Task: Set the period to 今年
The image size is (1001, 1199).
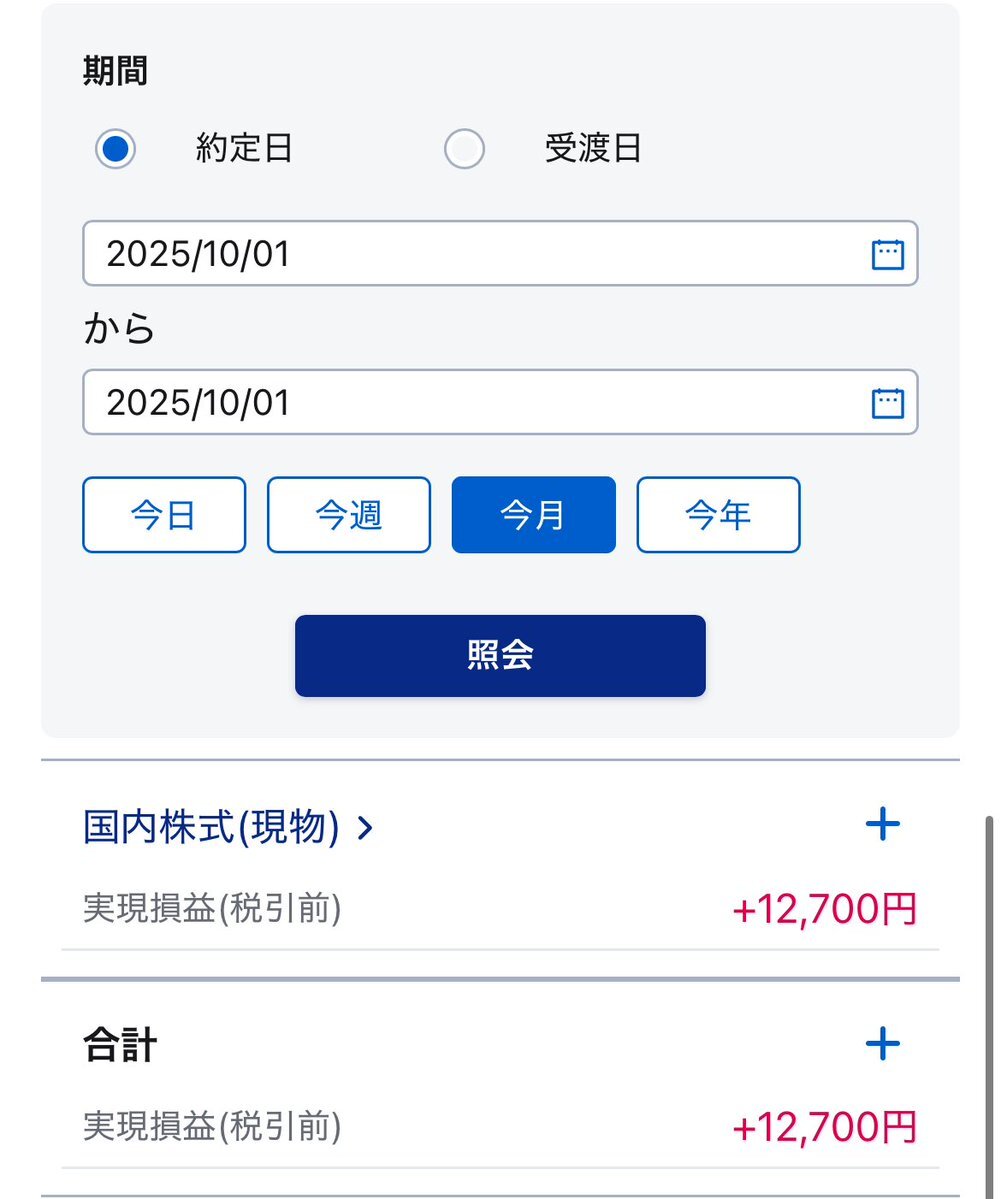Action: pos(718,515)
